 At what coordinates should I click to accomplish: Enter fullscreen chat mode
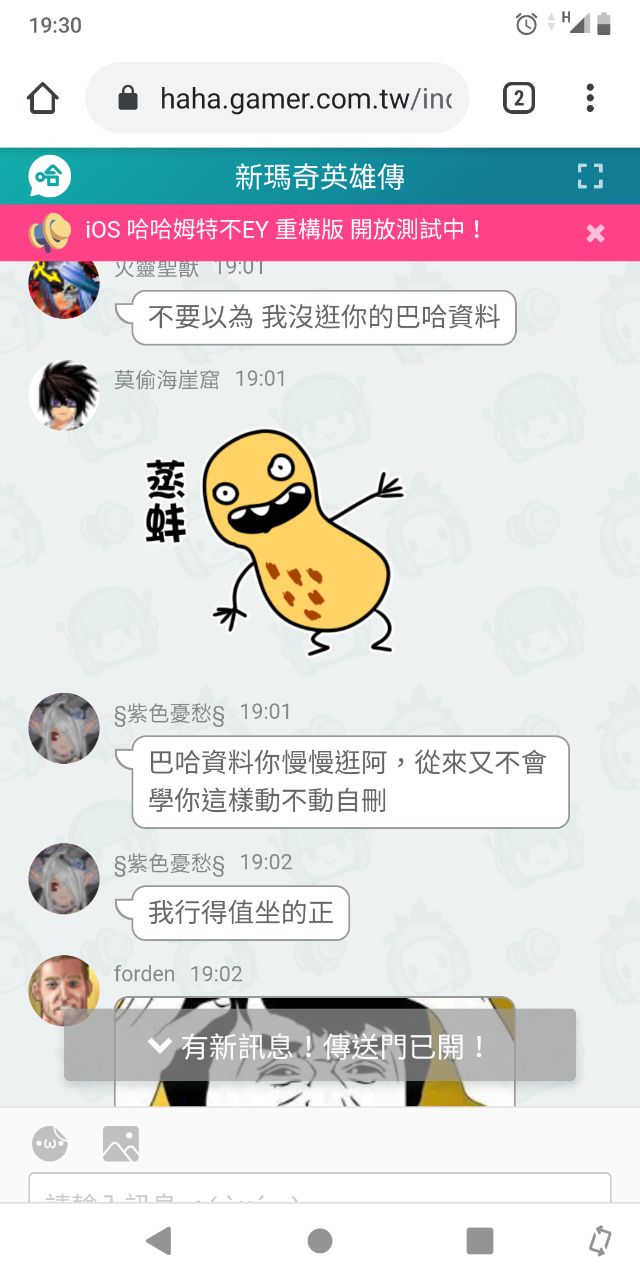pyautogui.click(x=590, y=177)
